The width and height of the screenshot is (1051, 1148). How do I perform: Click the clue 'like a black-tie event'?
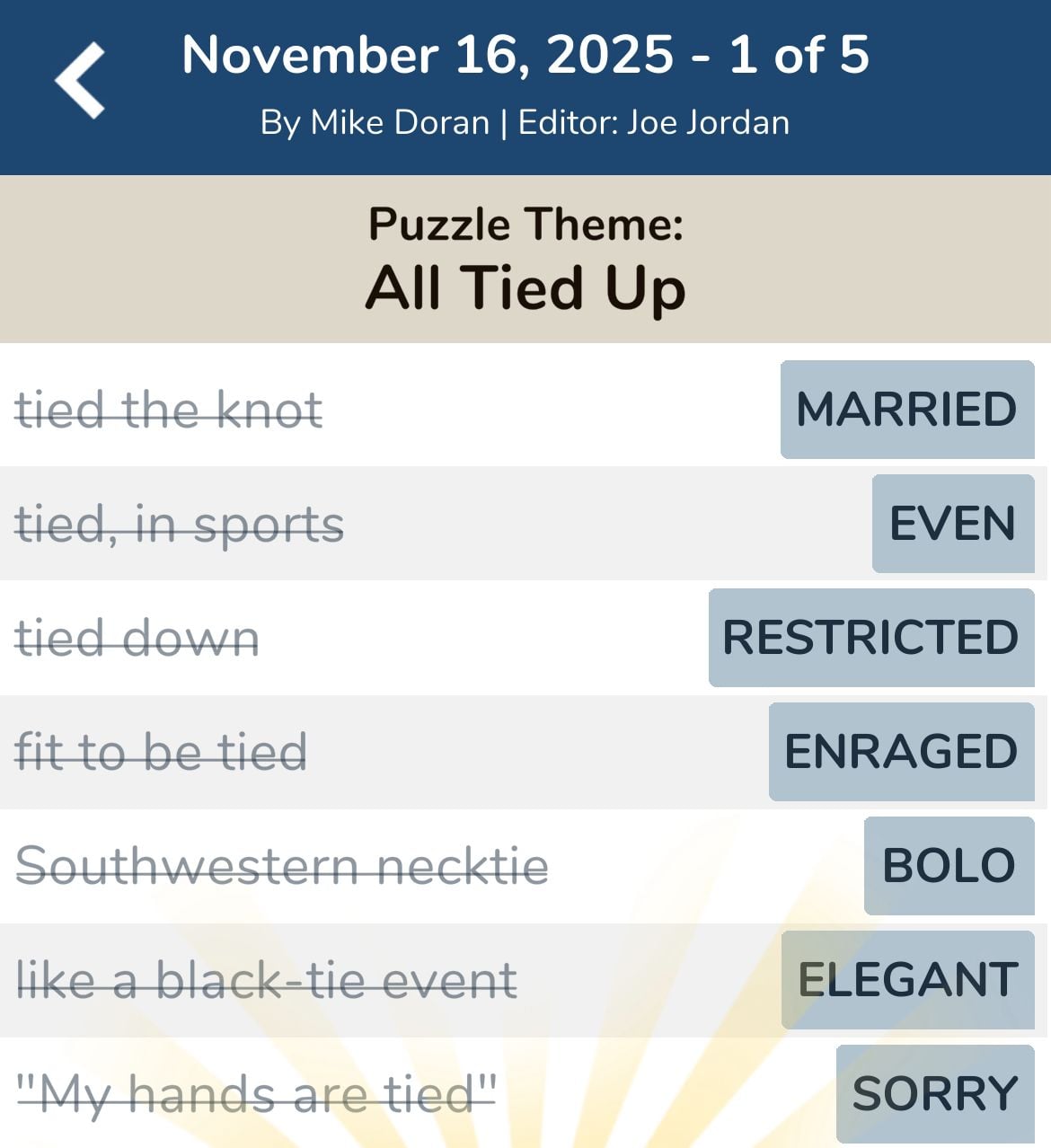point(268,981)
